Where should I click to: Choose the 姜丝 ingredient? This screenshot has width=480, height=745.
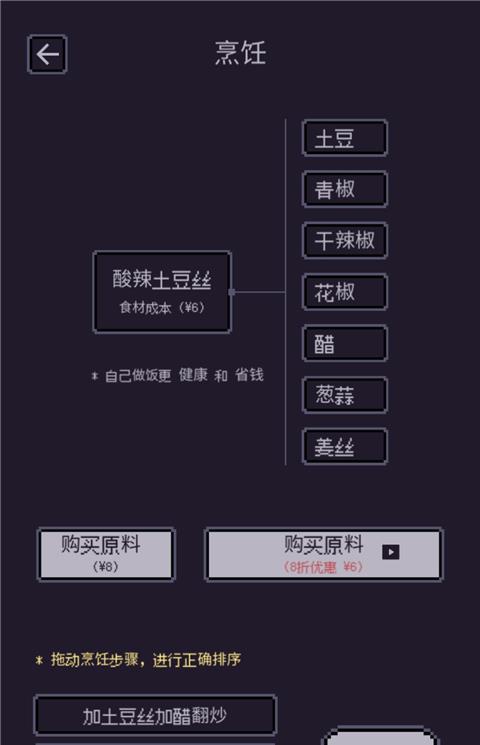tap(345, 446)
